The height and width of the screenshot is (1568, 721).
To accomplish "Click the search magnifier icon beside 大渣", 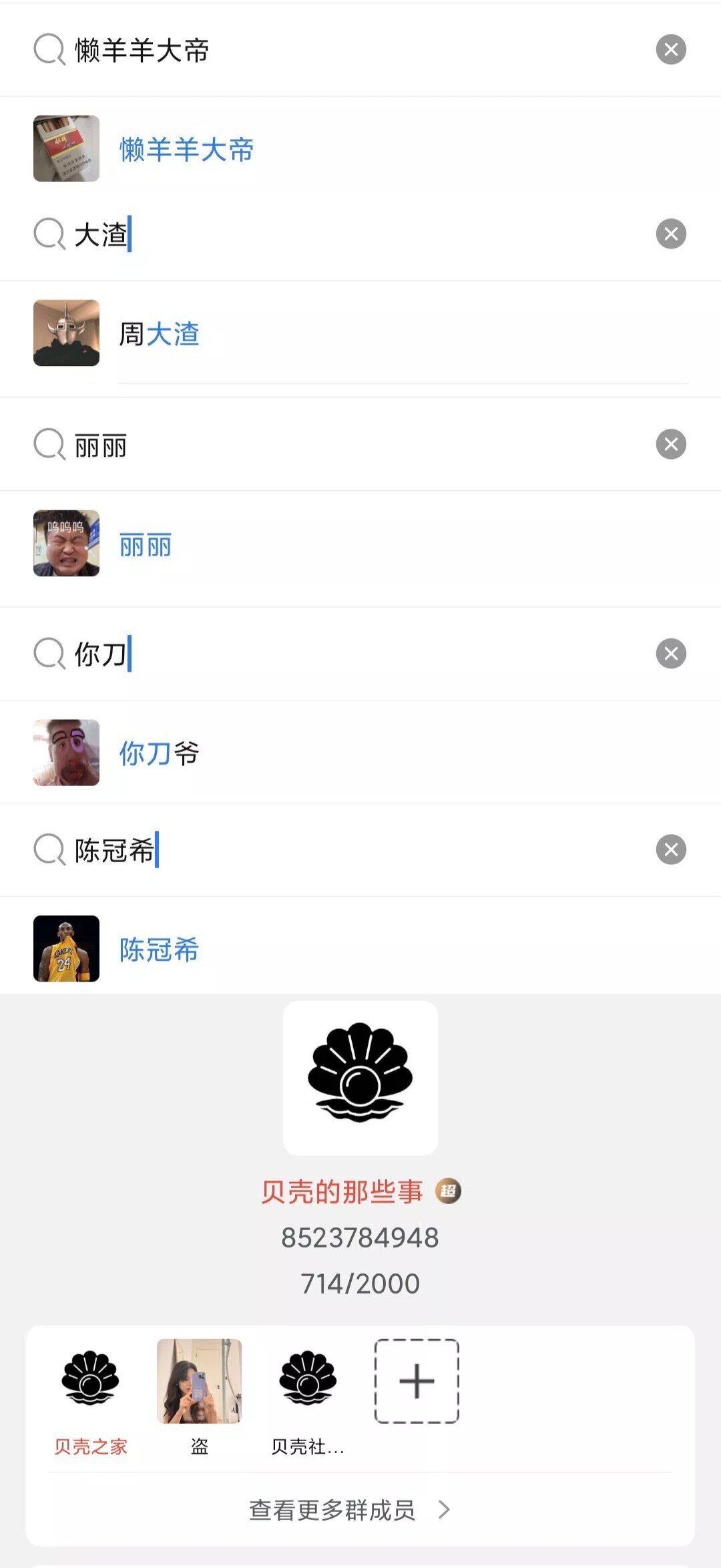I will click(x=47, y=233).
